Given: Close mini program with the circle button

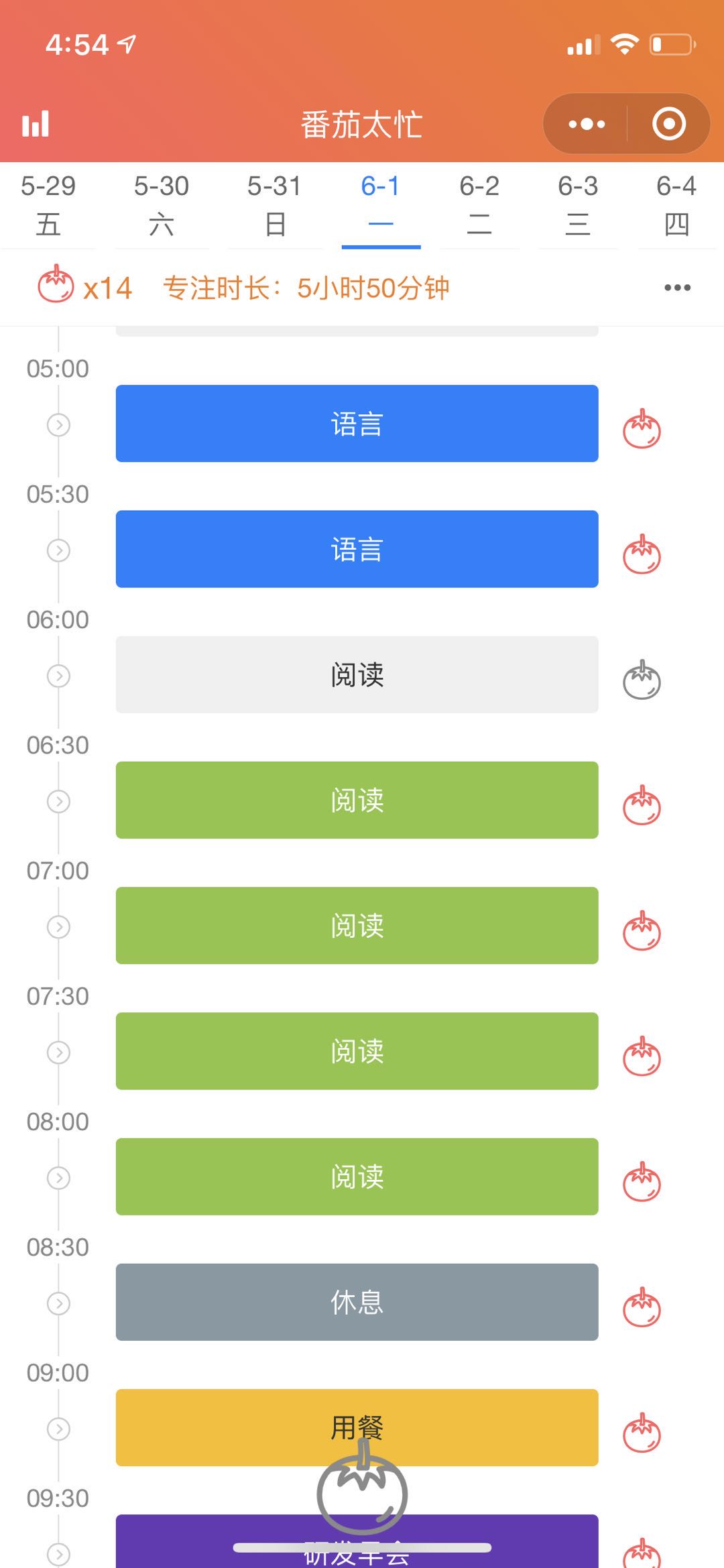Looking at the screenshot, I should click(x=669, y=124).
